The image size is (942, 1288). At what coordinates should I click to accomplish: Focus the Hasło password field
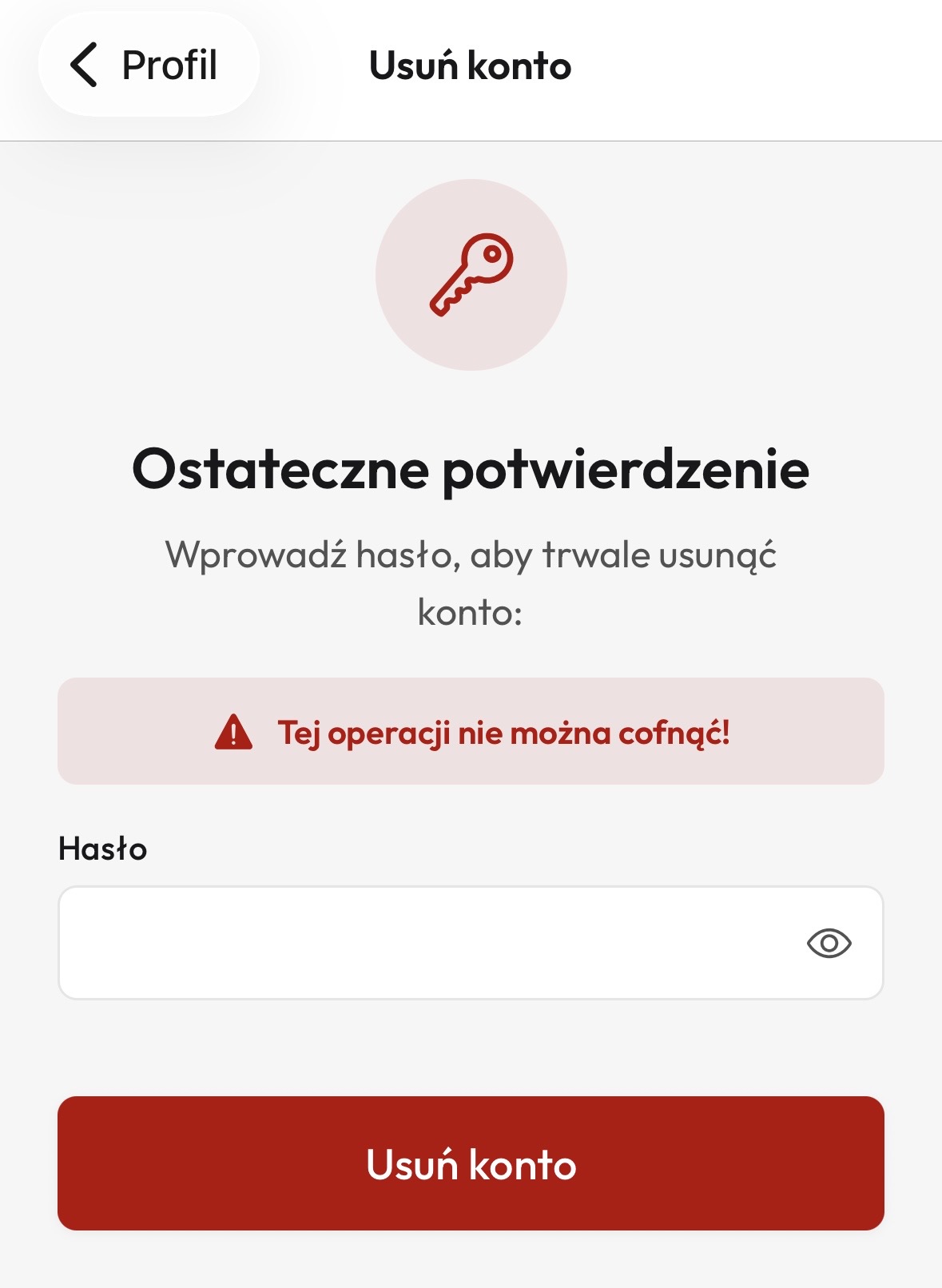[x=423, y=943]
